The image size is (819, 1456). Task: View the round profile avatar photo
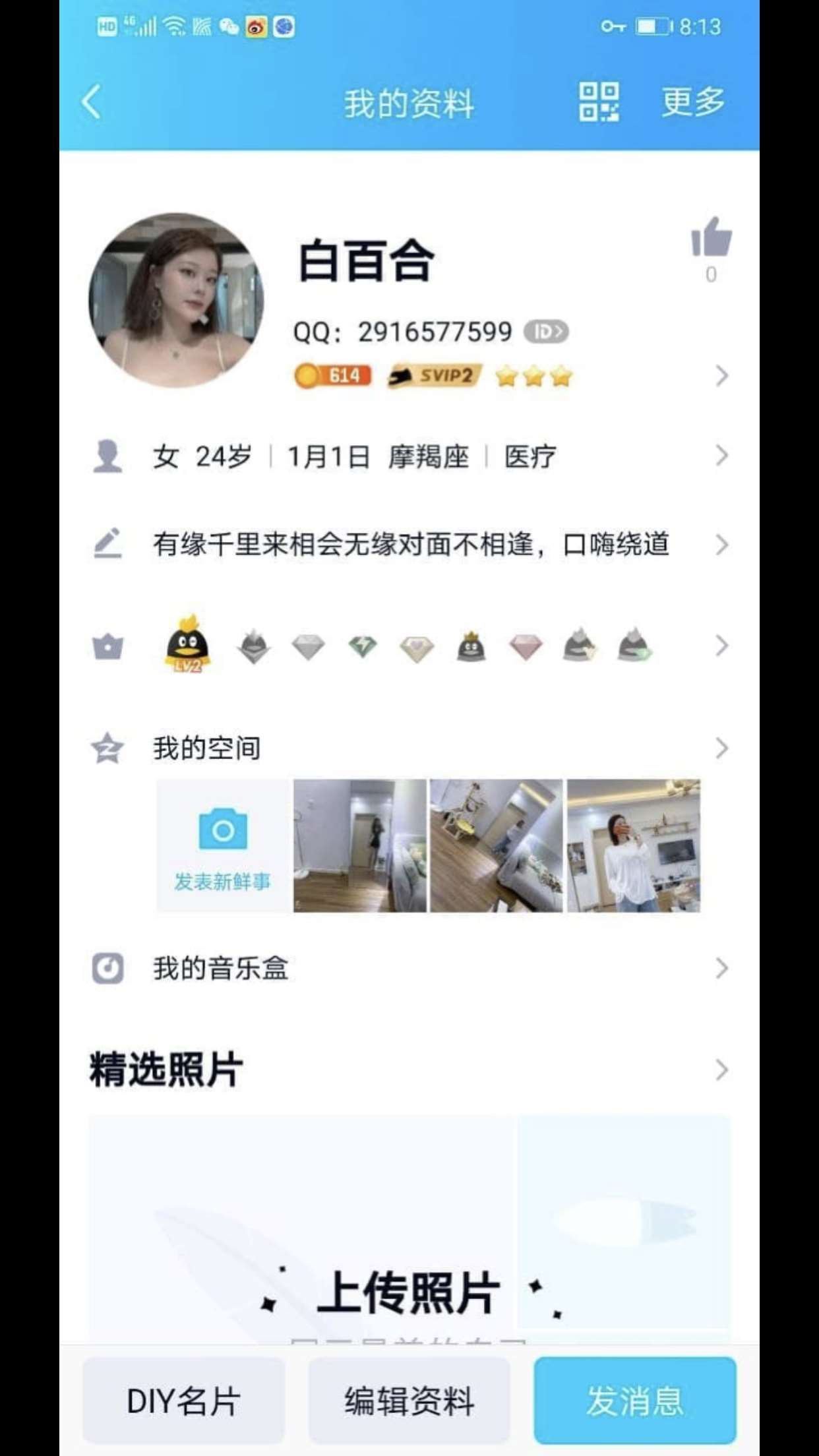coord(176,300)
